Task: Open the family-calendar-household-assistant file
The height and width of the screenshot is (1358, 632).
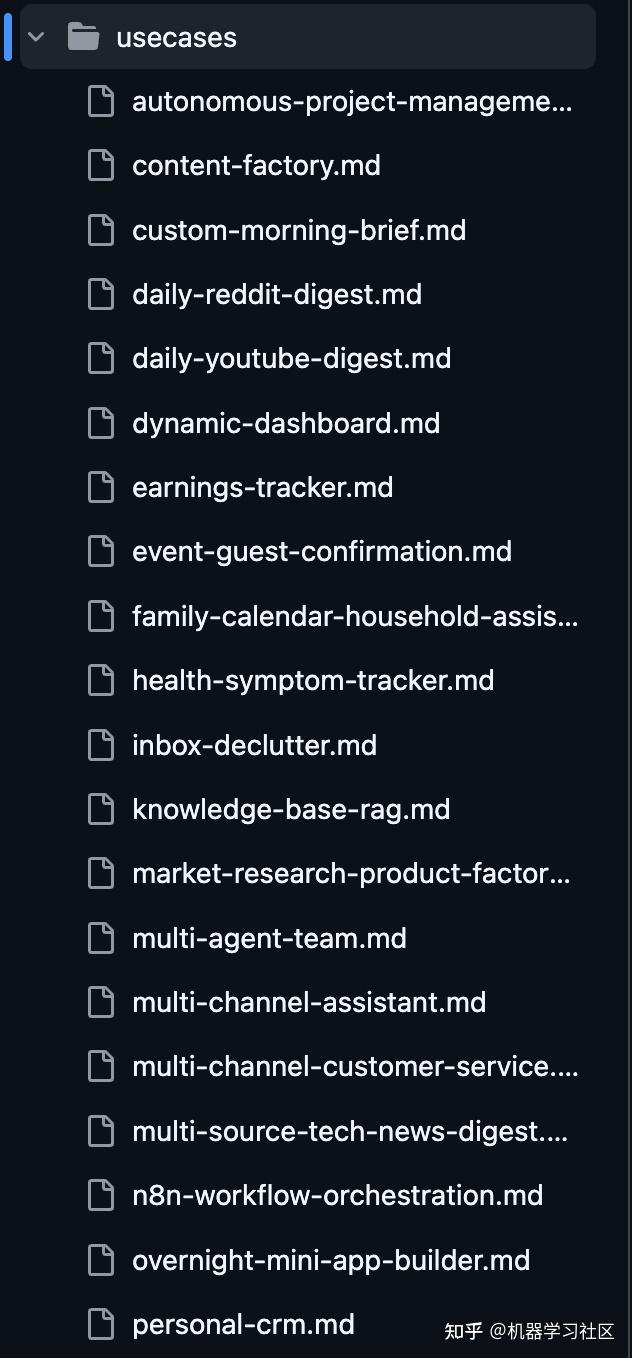Action: pyautogui.click(x=354, y=617)
